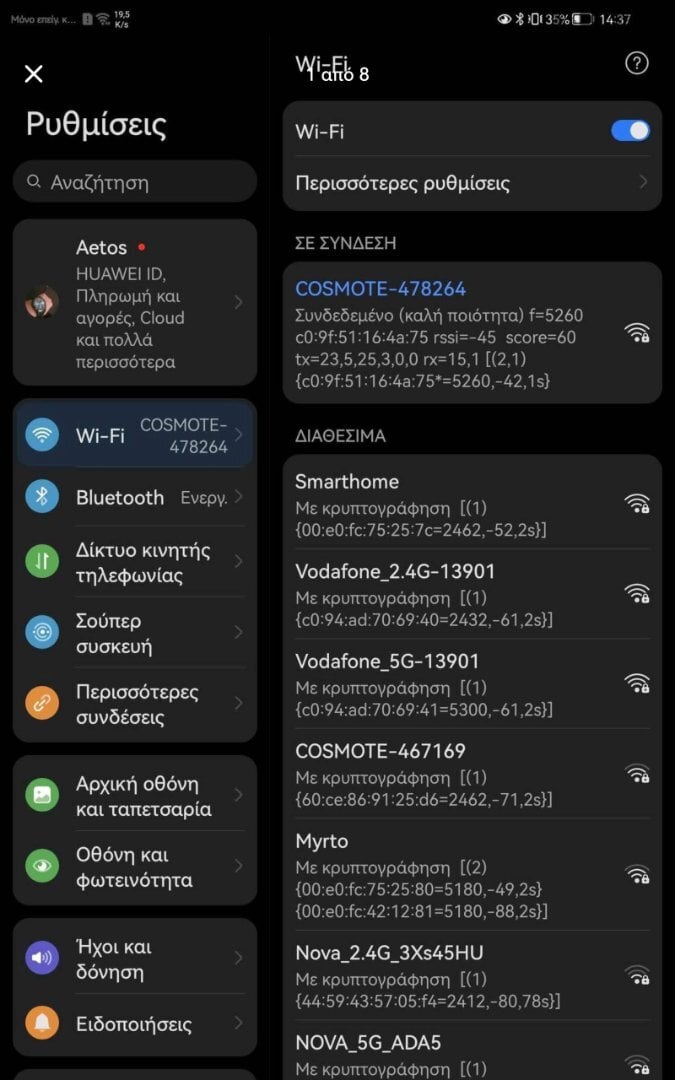Open Περισσότερες ρυθμίσεις for Wi-Fi
Screen dimensions: 675x1080
pyautogui.click(x=472, y=183)
